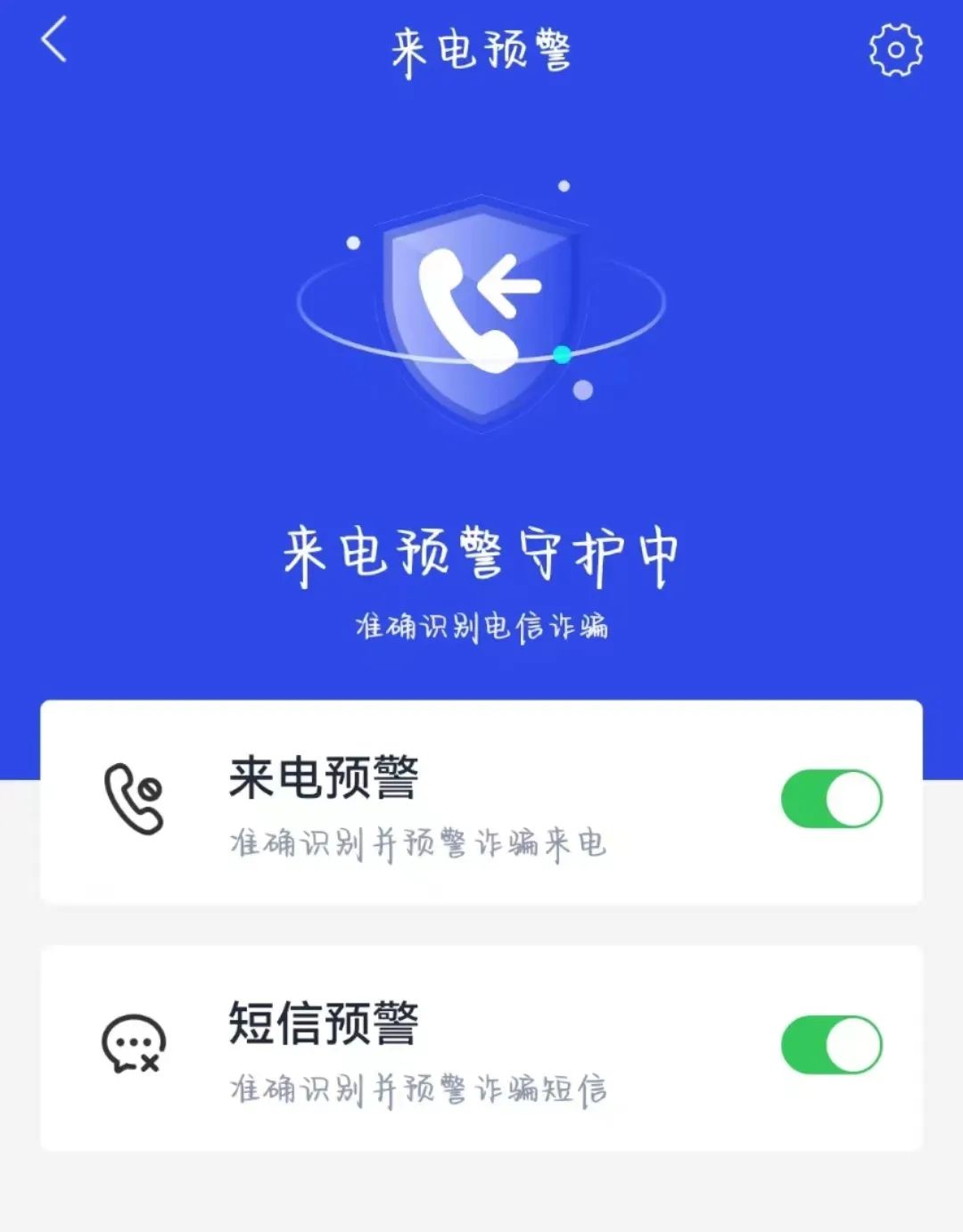The image size is (963, 1232).
Task: Tap the 准确识别电信诈骗 subtitle link
Action: [481, 626]
